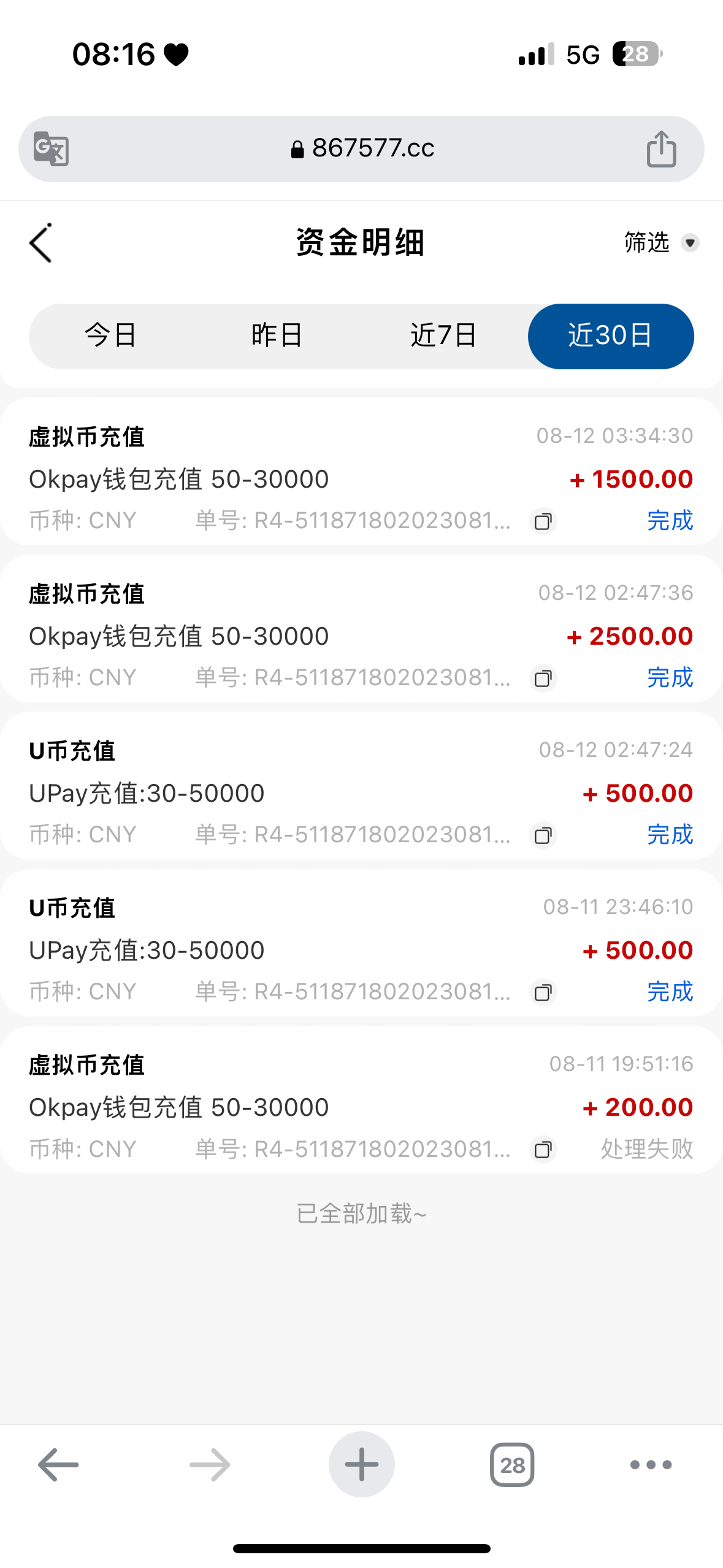Share this page from the address bar

coord(661,149)
